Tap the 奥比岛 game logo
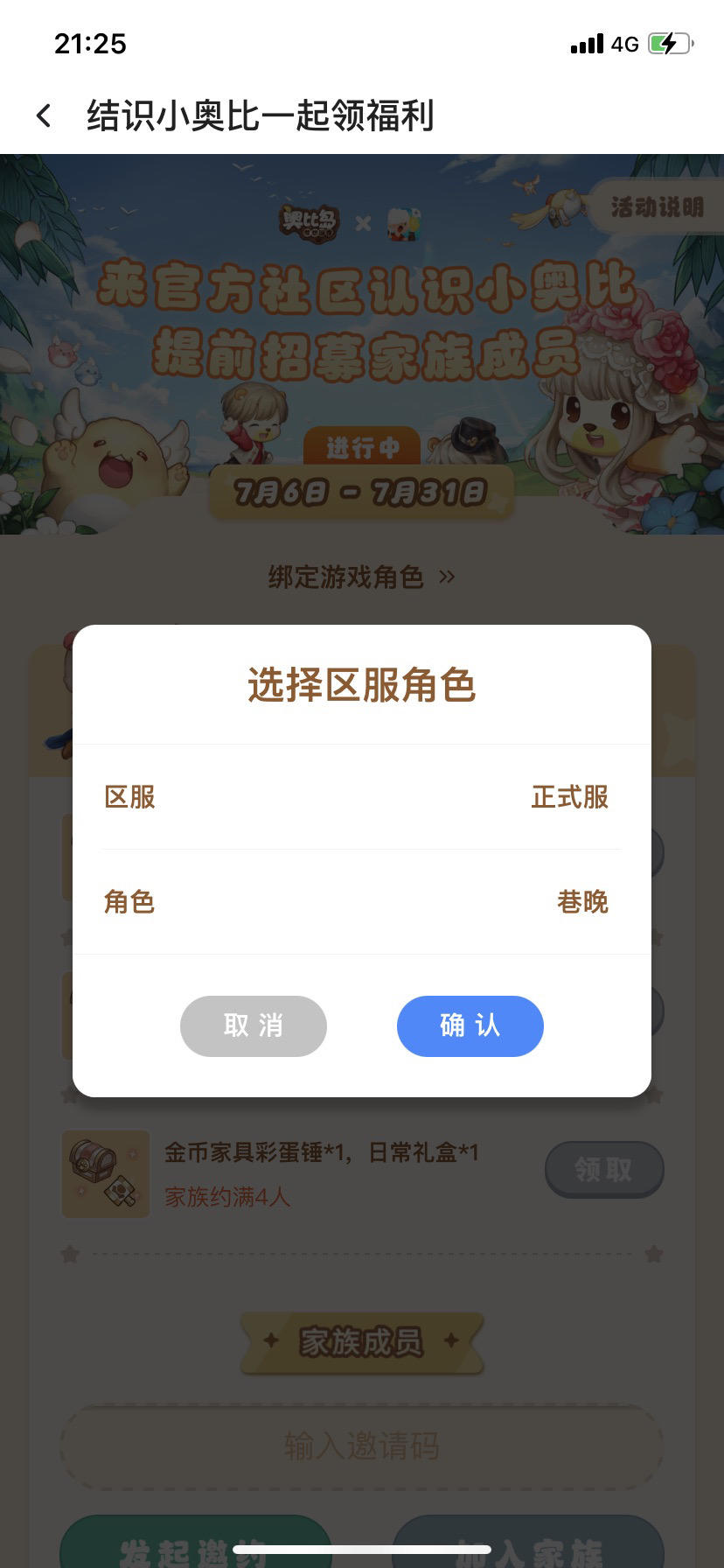 click(306, 221)
